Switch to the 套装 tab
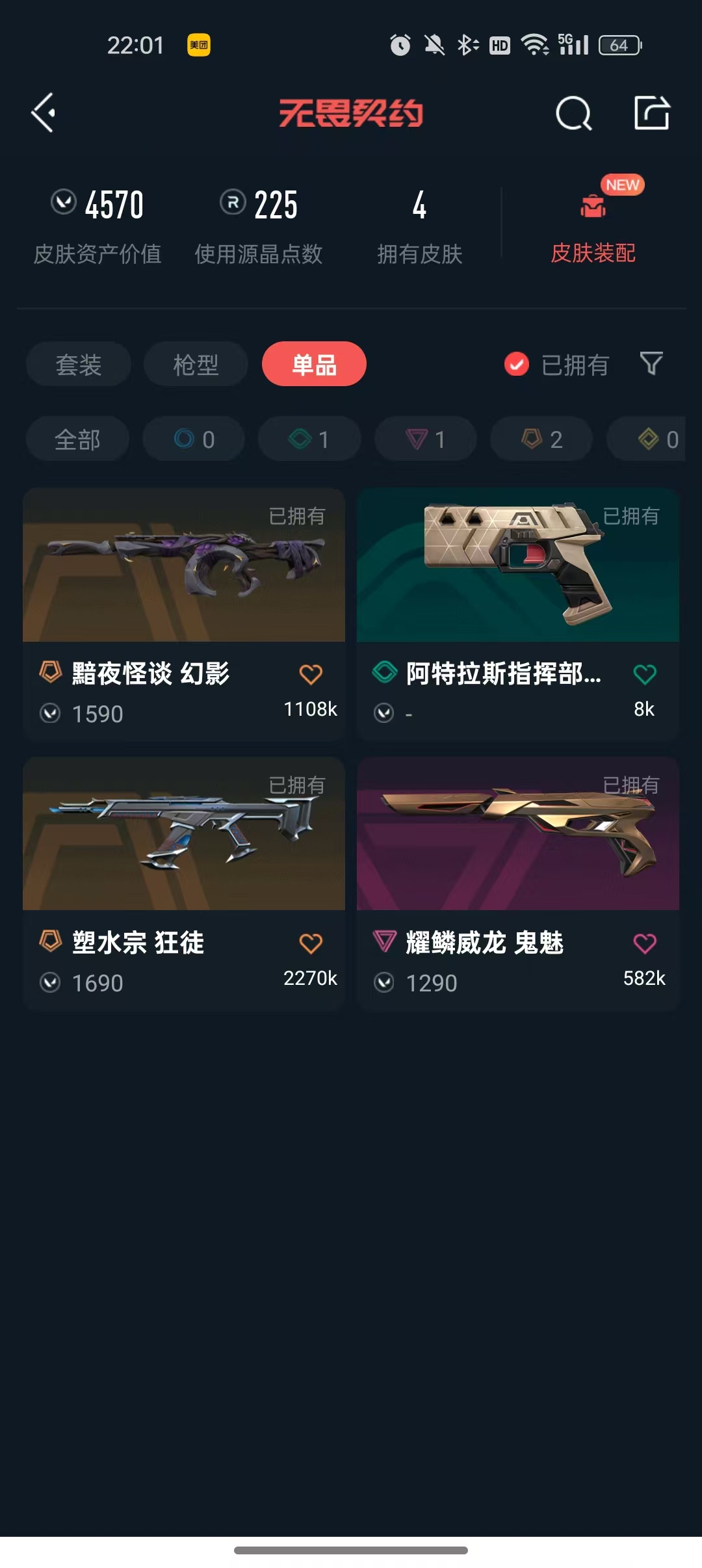This screenshot has width=702, height=1568. point(79,364)
